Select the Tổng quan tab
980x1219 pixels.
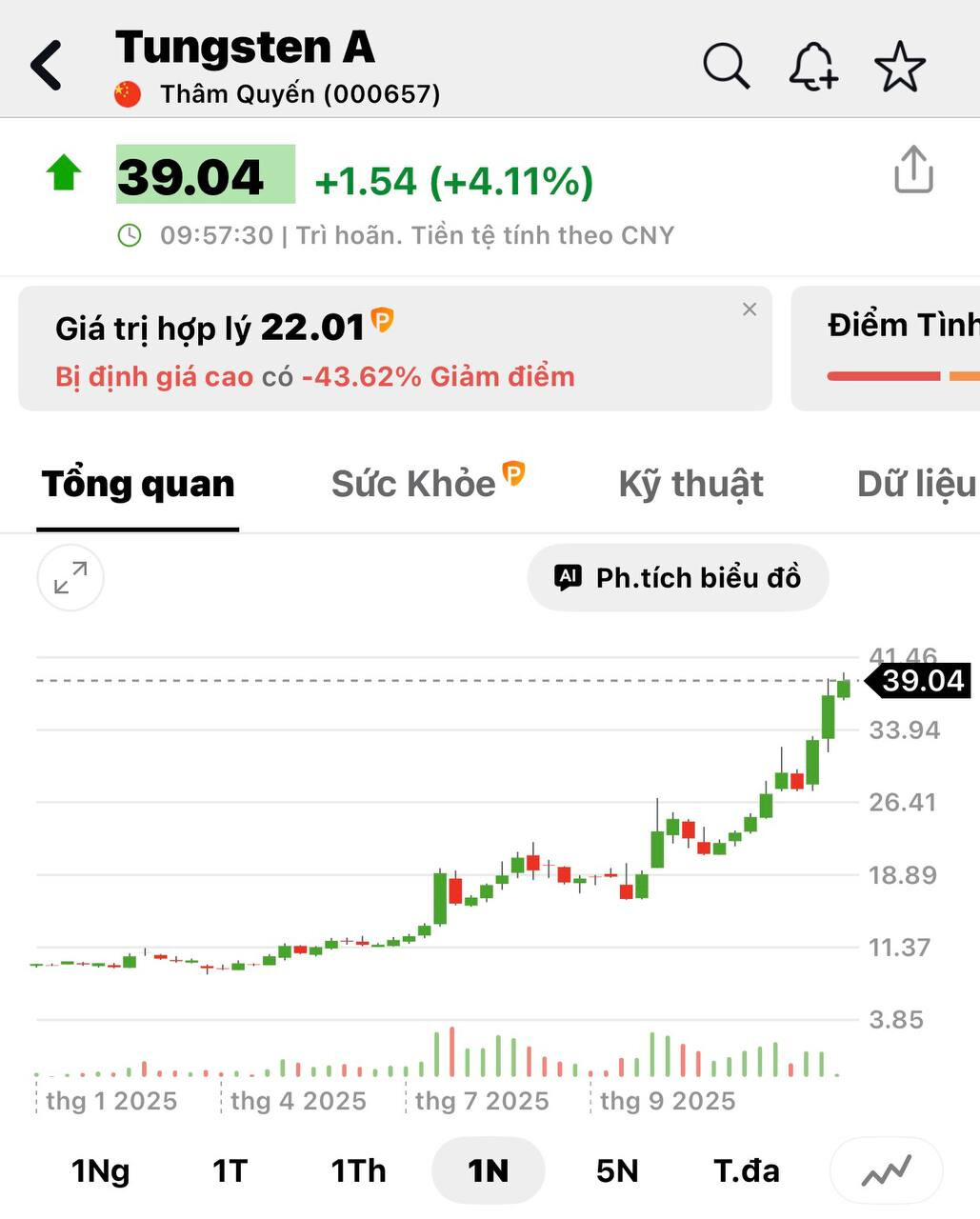point(138,484)
